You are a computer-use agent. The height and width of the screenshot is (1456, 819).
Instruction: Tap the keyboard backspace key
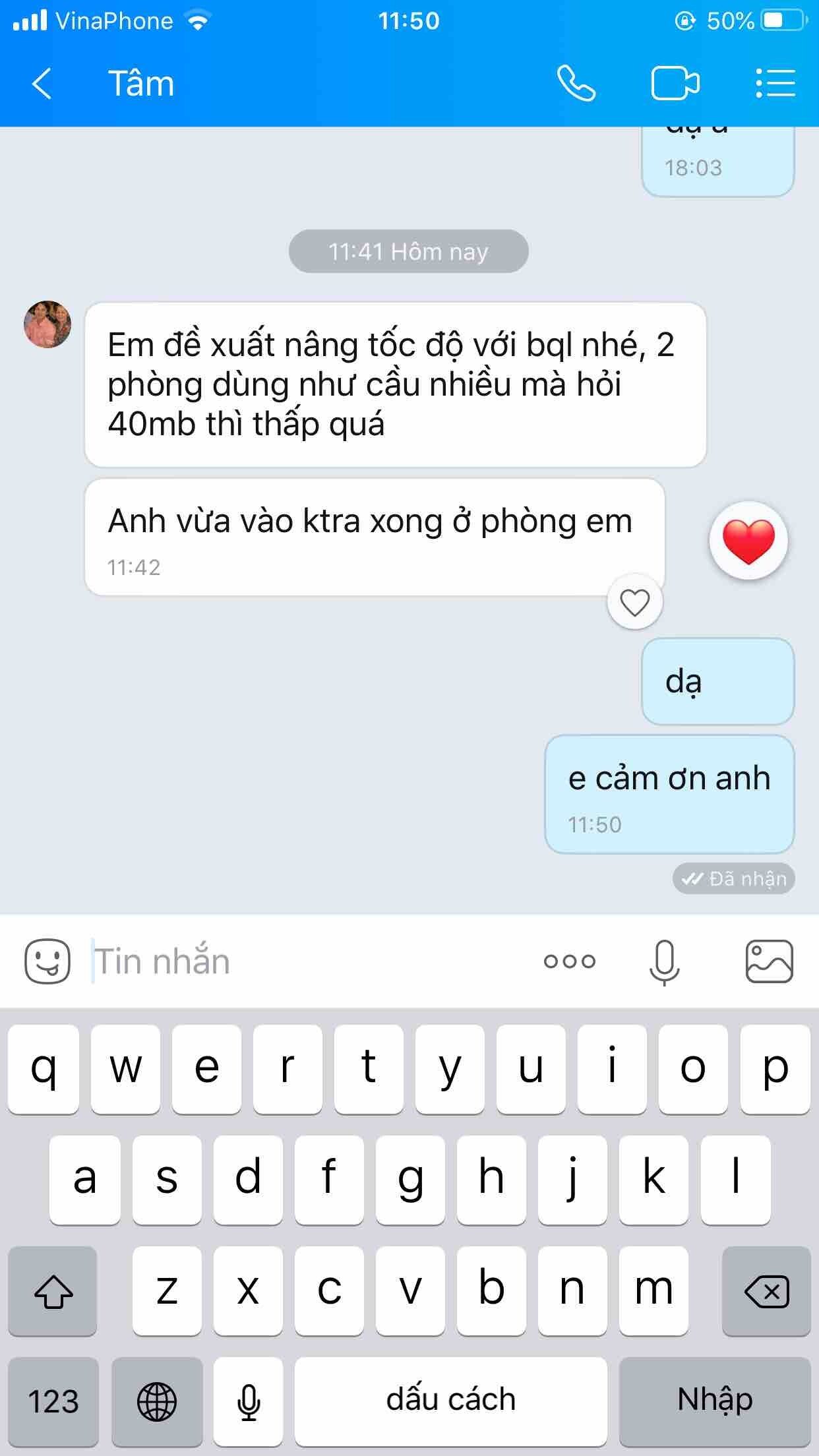[766, 1291]
